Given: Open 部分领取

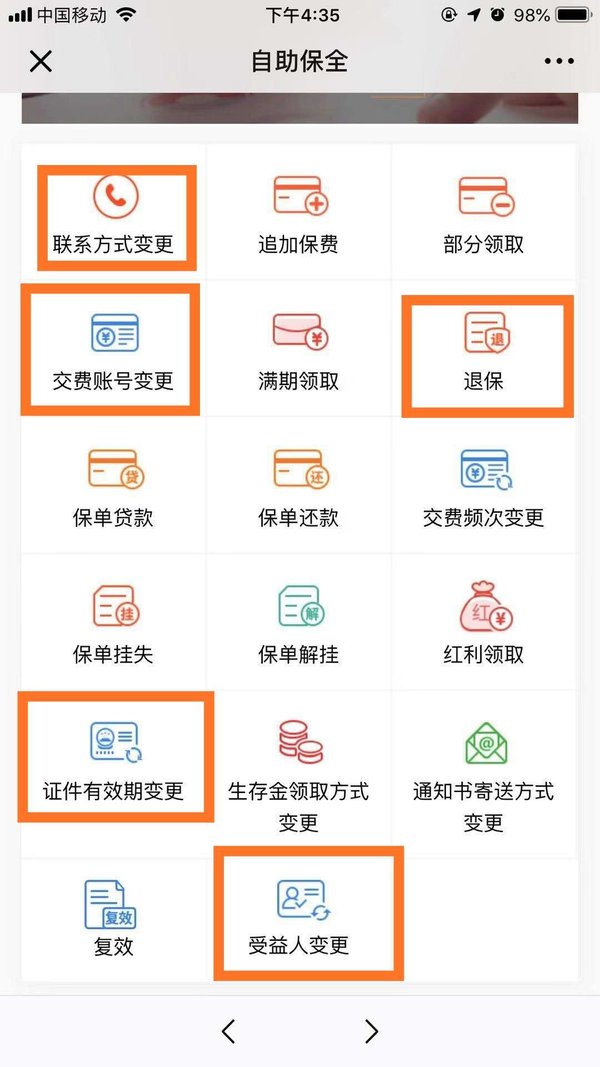Looking at the screenshot, I should tap(484, 212).
